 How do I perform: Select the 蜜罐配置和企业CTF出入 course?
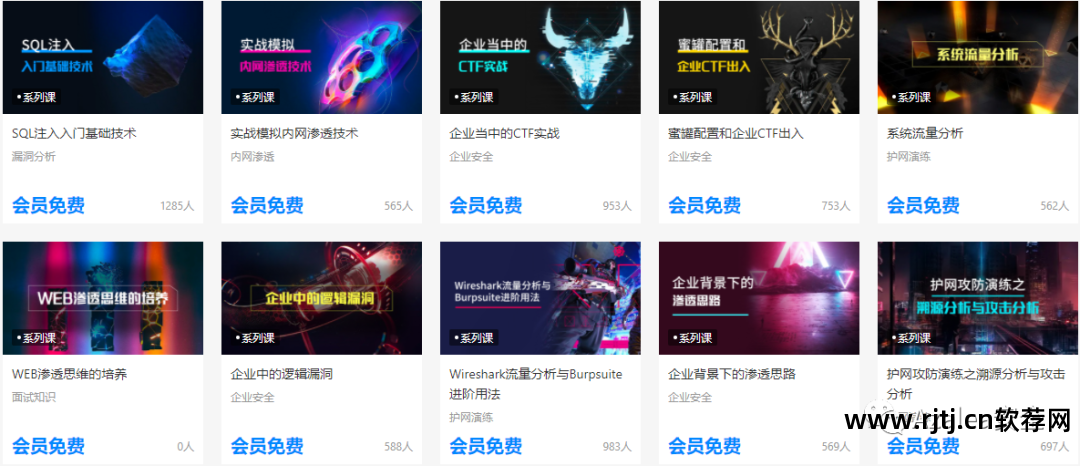(x=759, y=57)
